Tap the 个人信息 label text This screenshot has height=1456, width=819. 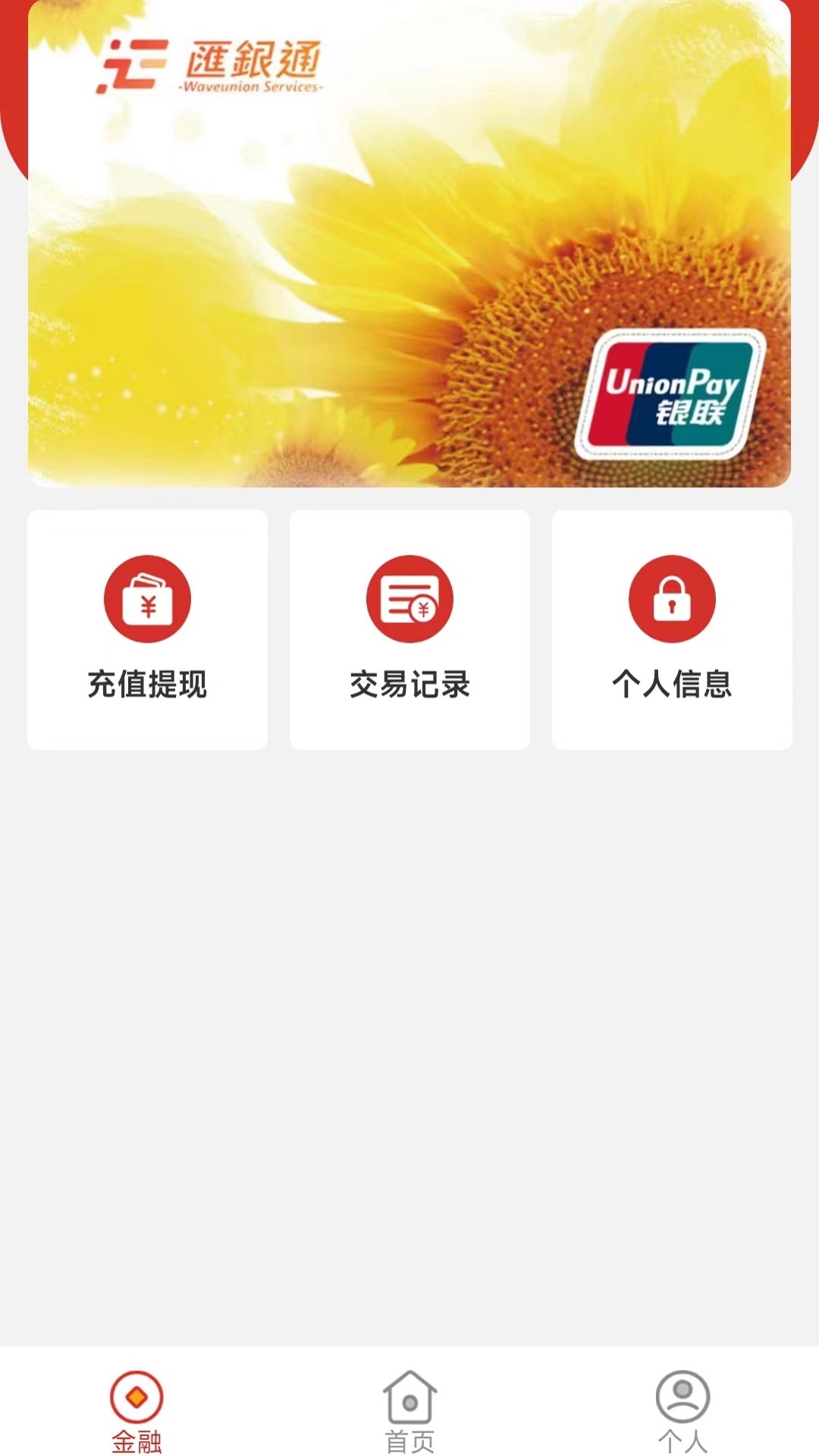pyautogui.click(x=672, y=685)
